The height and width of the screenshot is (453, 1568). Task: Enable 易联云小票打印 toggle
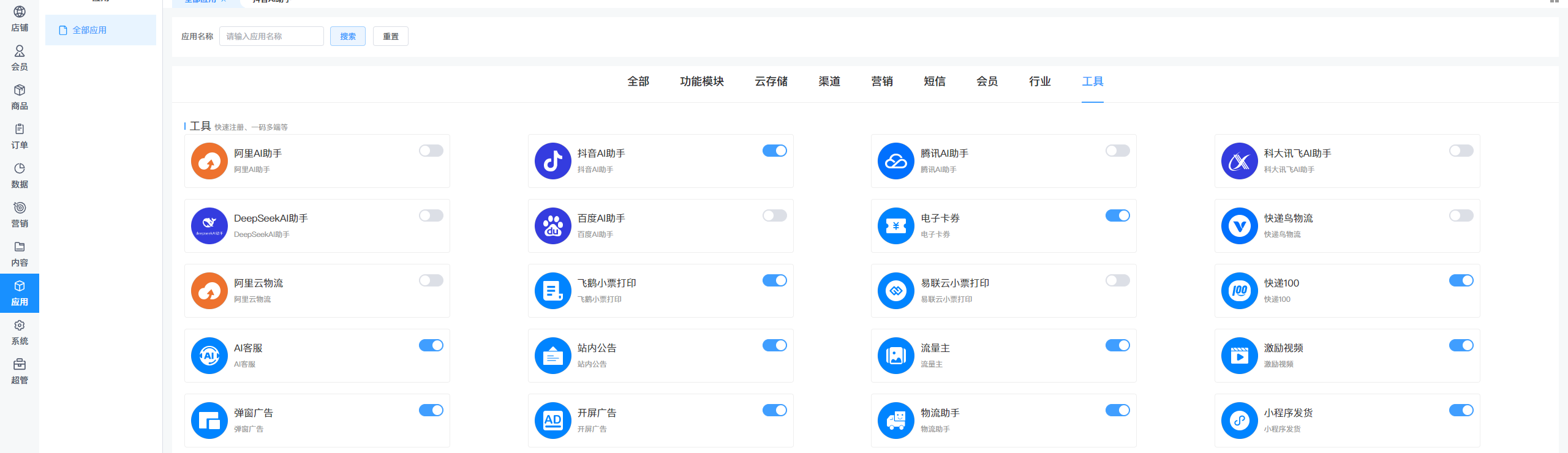pyautogui.click(x=1118, y=280)
